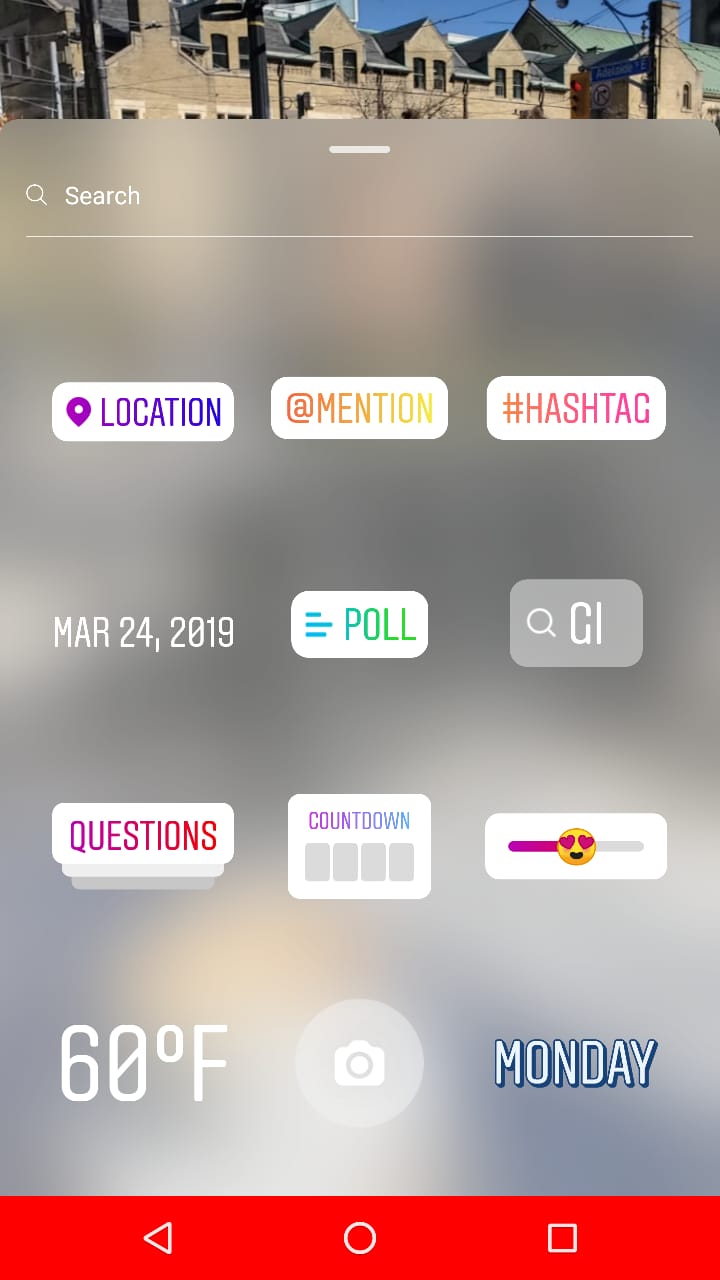Open the camera selfie sticker
Viewport: 720px width, 1280px height.
359,1063
